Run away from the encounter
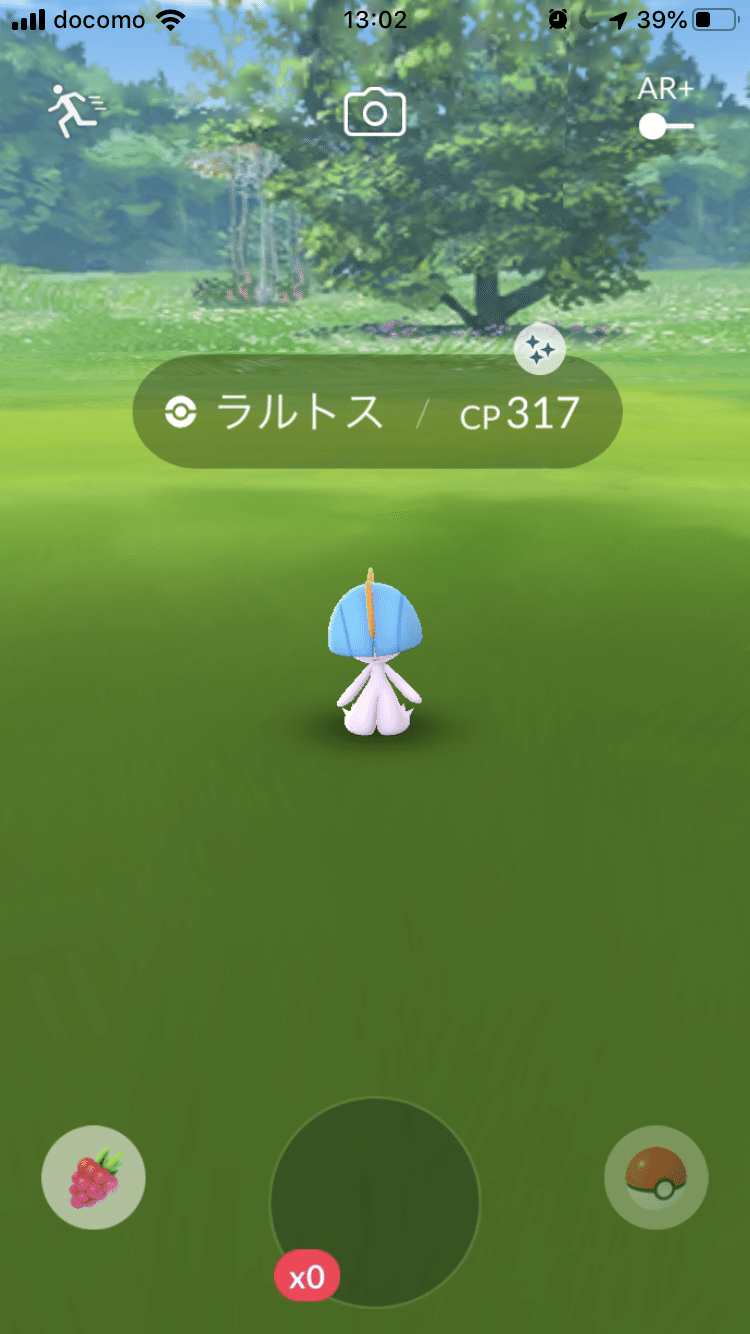This screenshot has width=750, height=1334. [75, 110]
